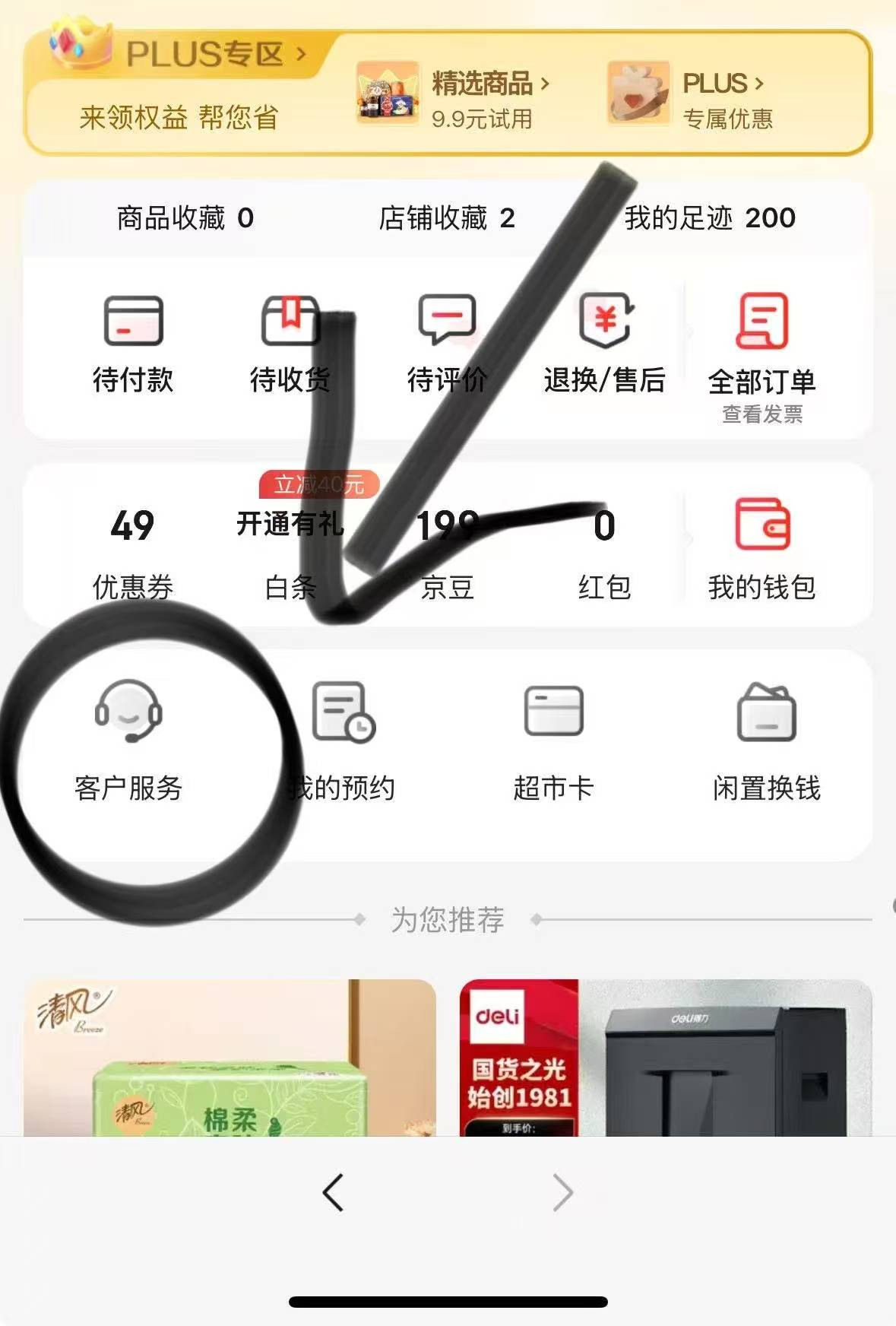This screenshot has height=1326, width=896.
Task: View 全部订单
Action: pyautogui.click(x=761, y=354)
